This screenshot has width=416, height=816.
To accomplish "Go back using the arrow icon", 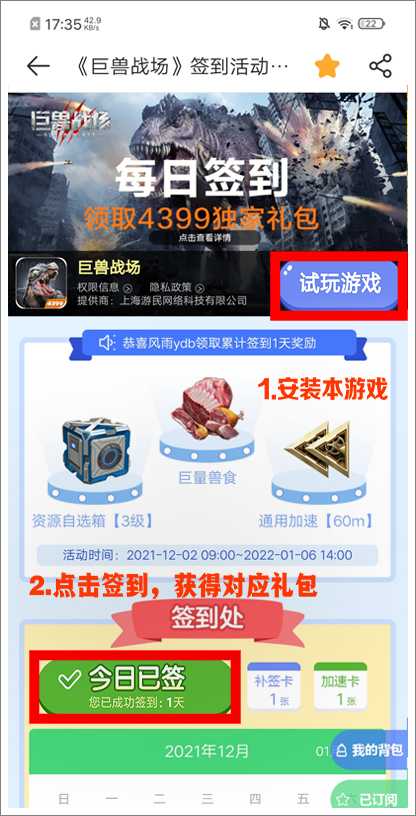I will [x=39, y=66].
